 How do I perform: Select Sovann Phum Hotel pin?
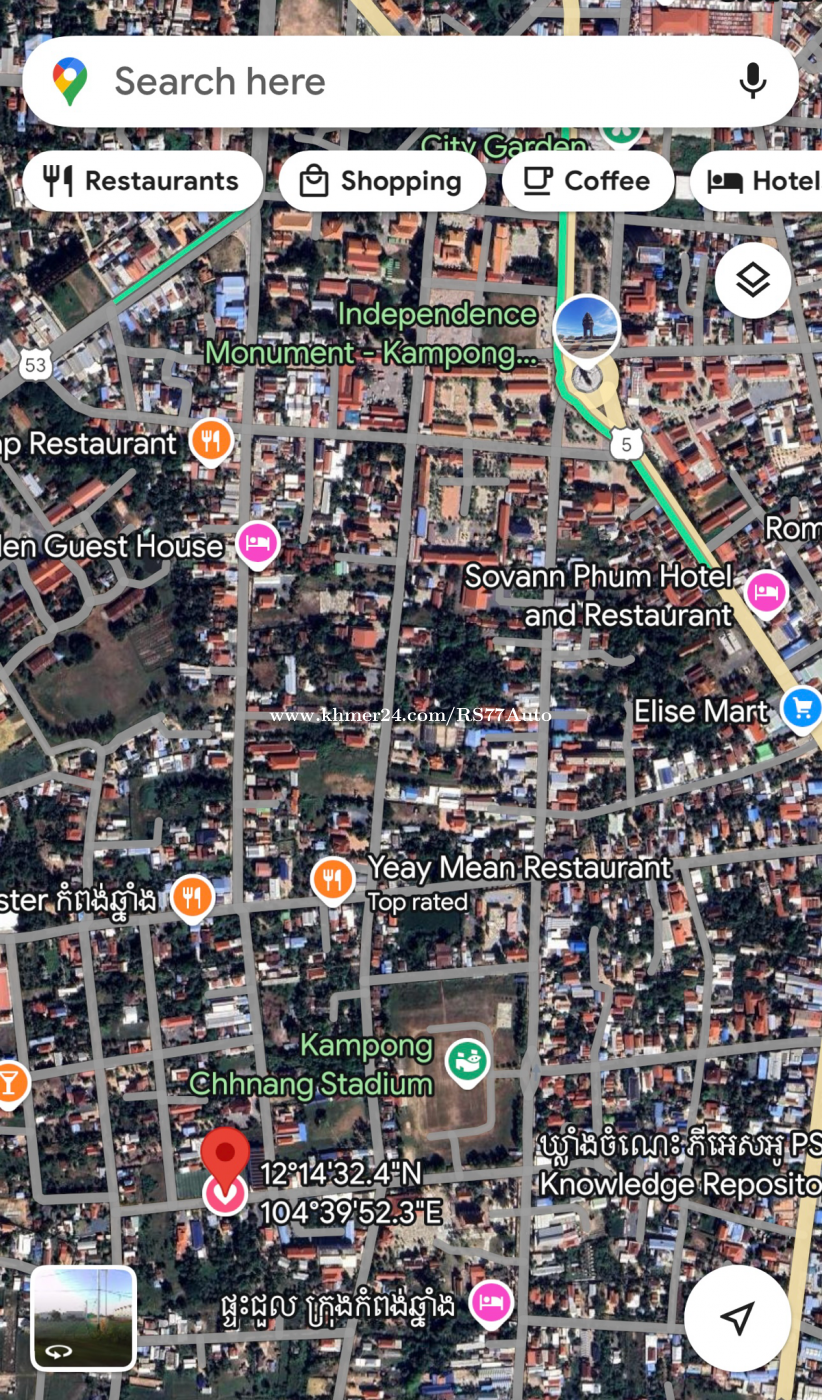coord(766,592)
